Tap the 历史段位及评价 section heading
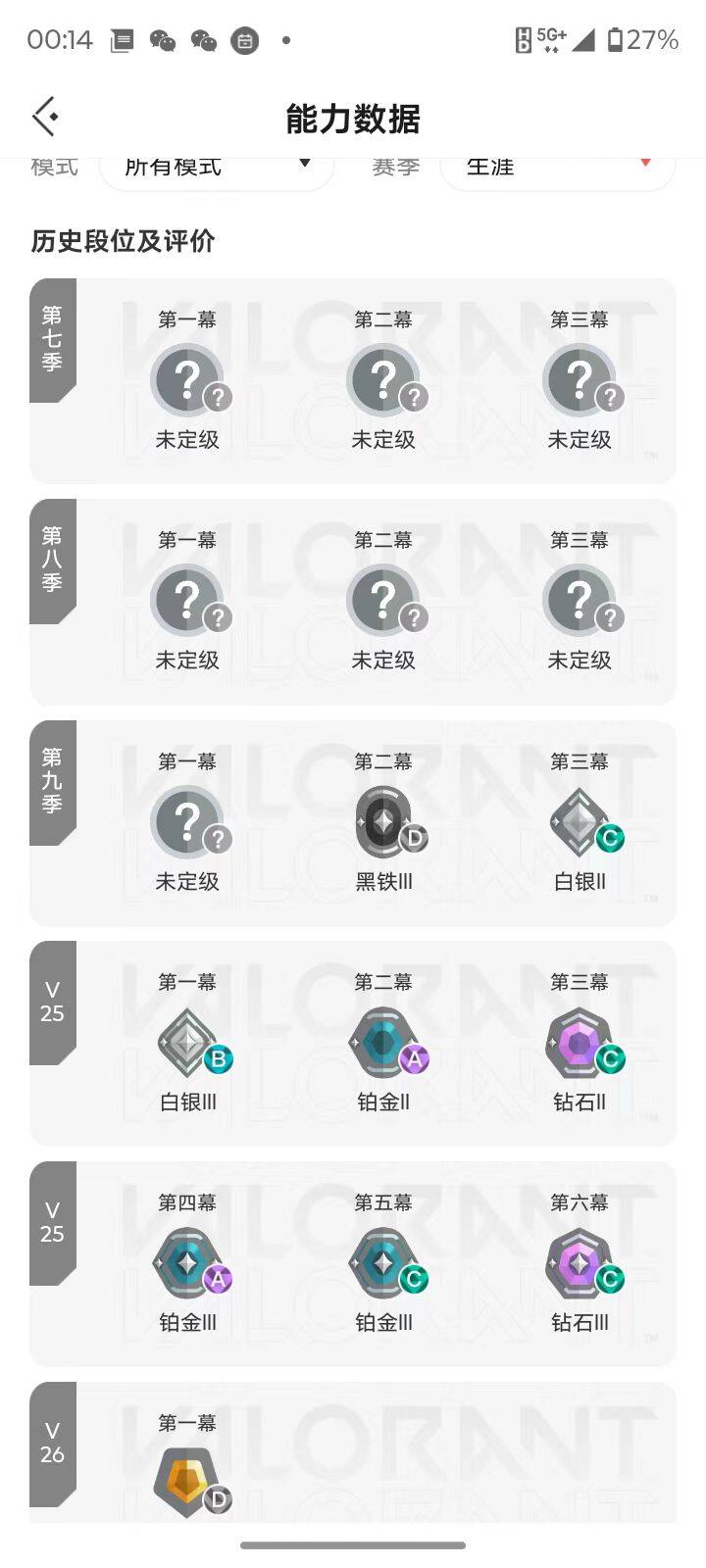Viewport: 706px width, 1568px height. click(125, 241)
